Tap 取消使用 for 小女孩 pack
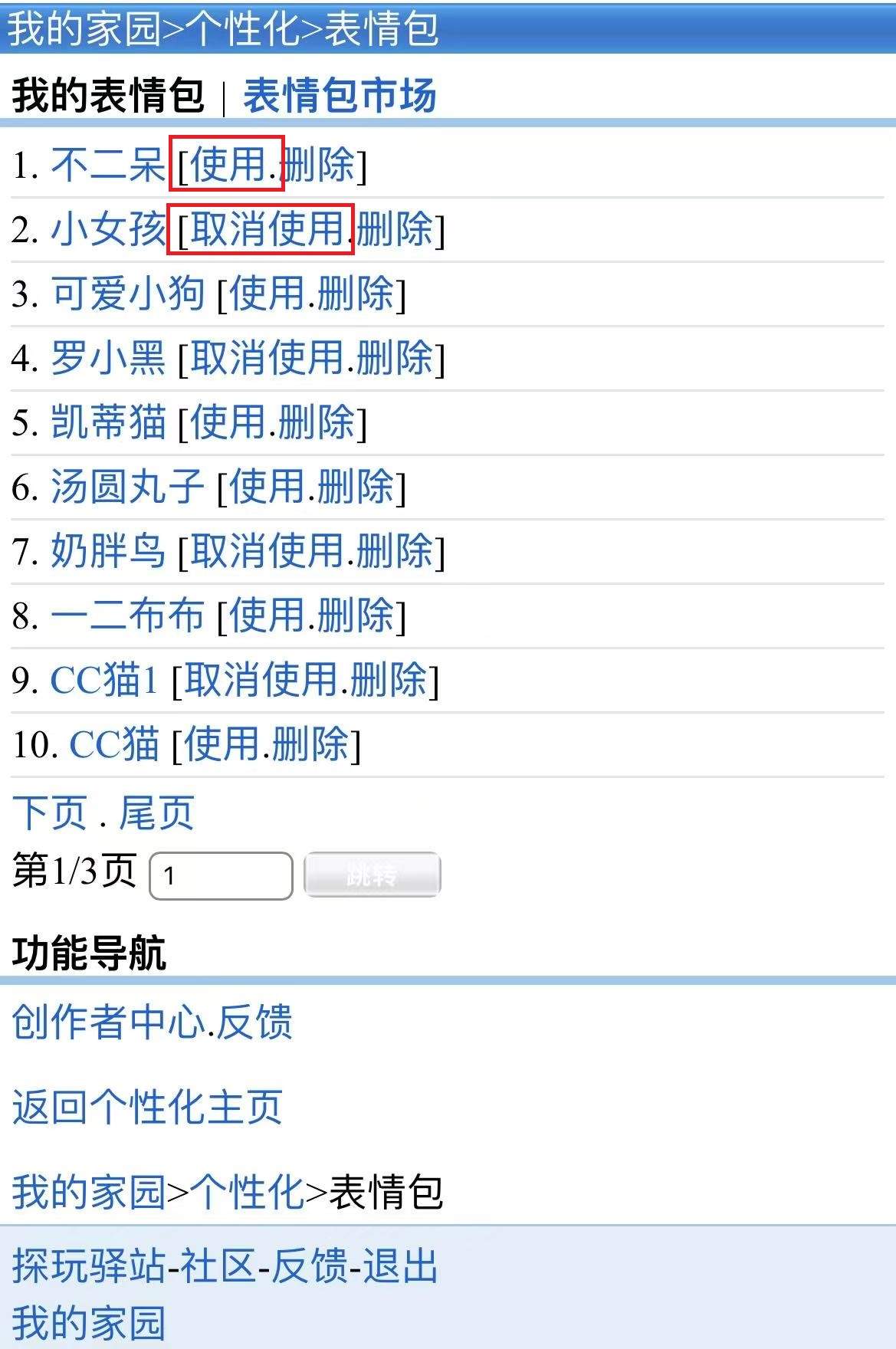The width and height of the screenshot is (896, 1349). (266, 228)
